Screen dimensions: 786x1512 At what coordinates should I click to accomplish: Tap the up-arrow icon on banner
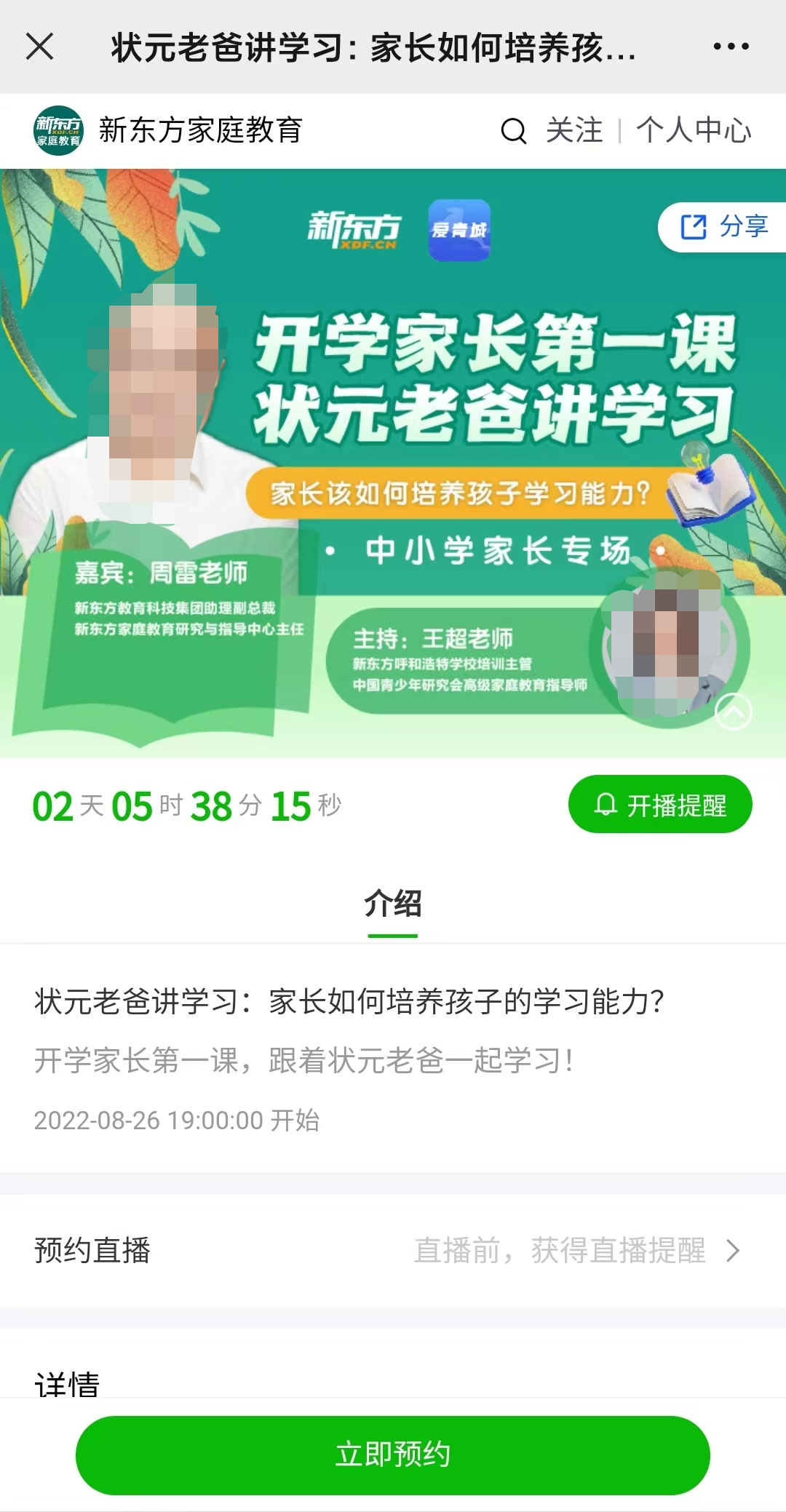733,712
